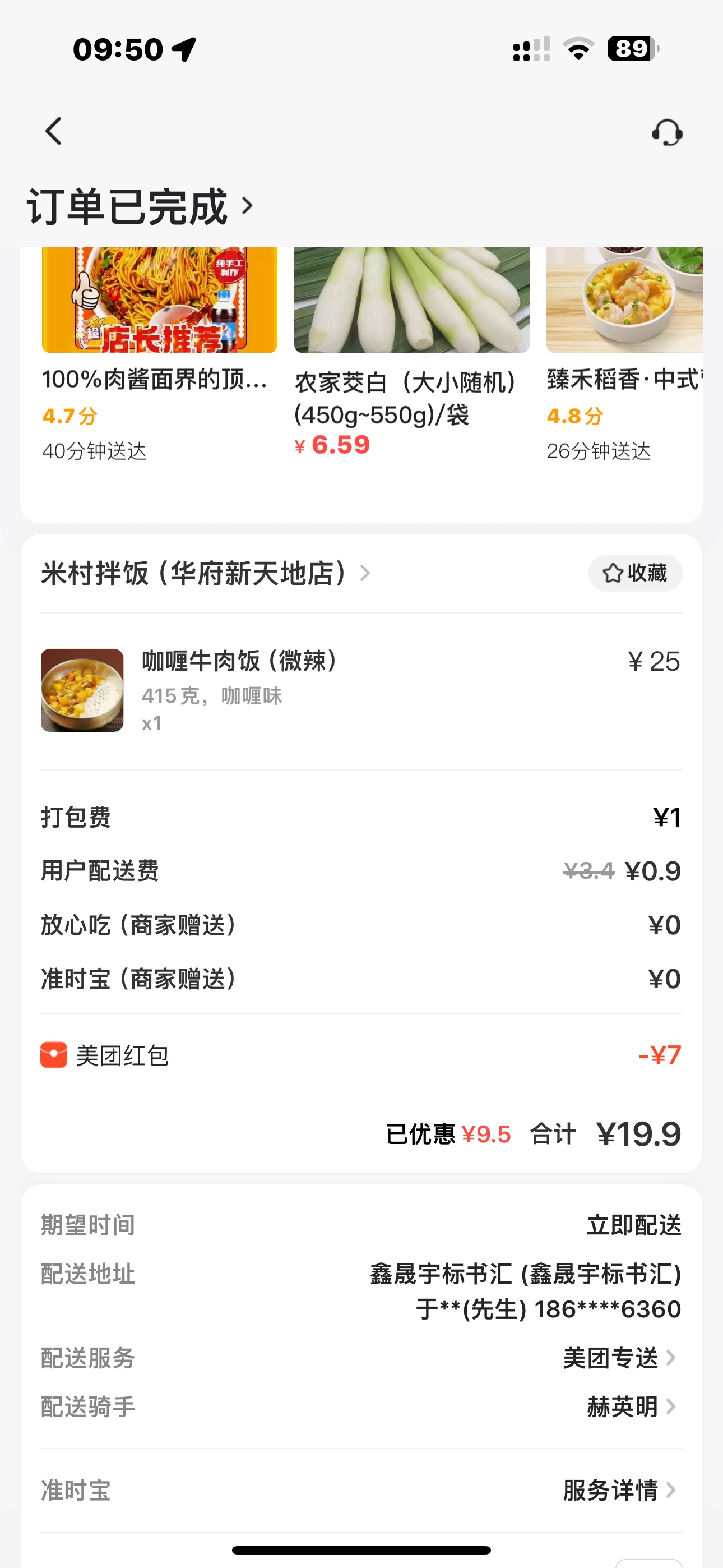View the 咖喱牛肉饭 (微辣) dish item
The width and height of the screenshot is (723, 1568).
239,690
